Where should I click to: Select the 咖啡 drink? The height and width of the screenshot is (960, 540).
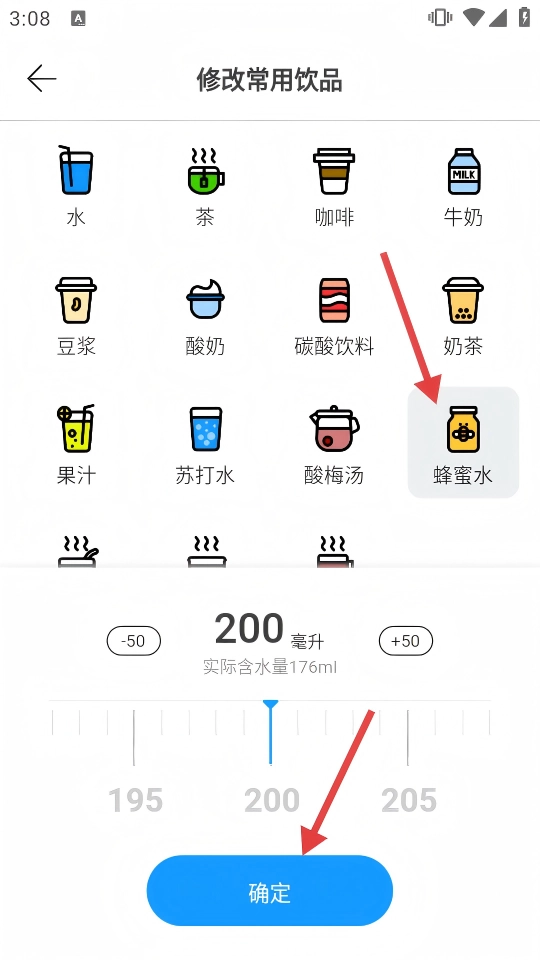click(x=334, y=186)
